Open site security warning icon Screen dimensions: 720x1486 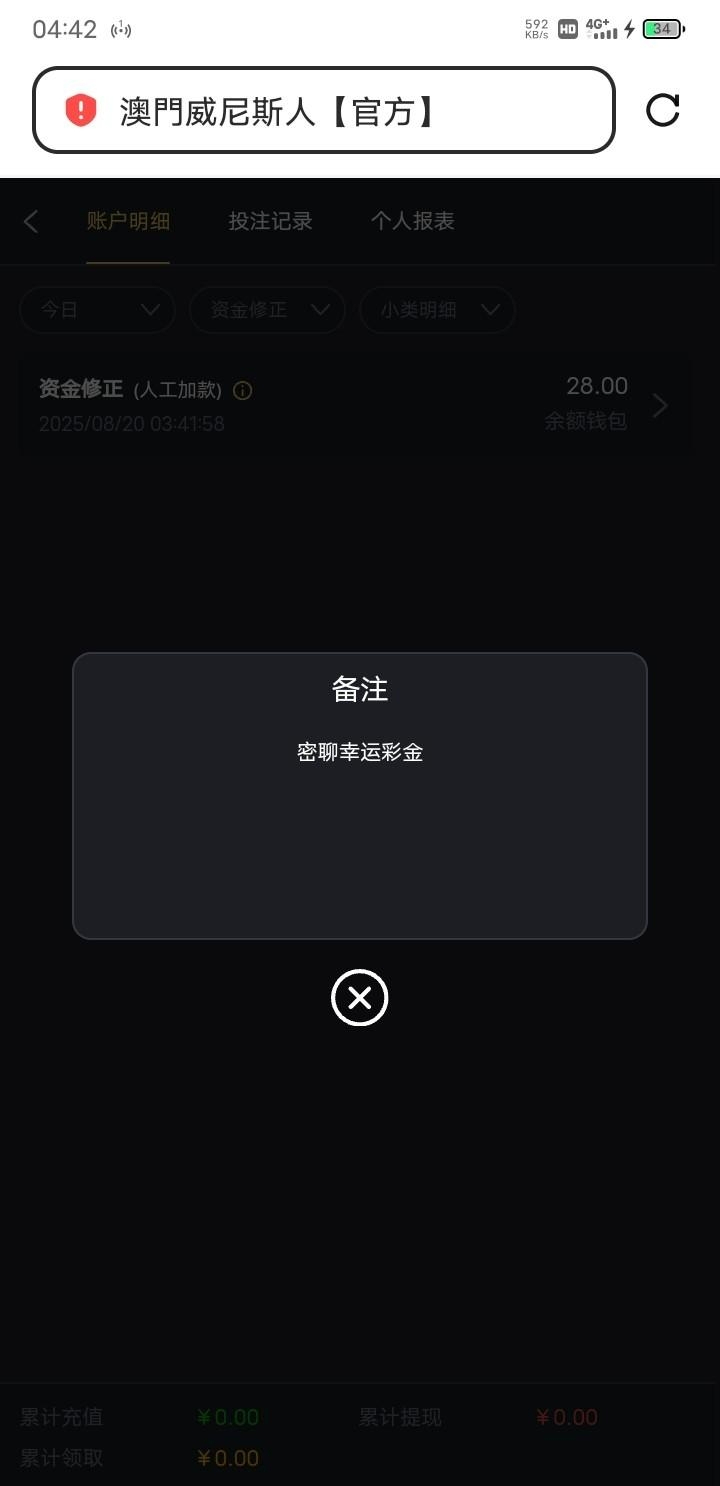tap(81, 110)
